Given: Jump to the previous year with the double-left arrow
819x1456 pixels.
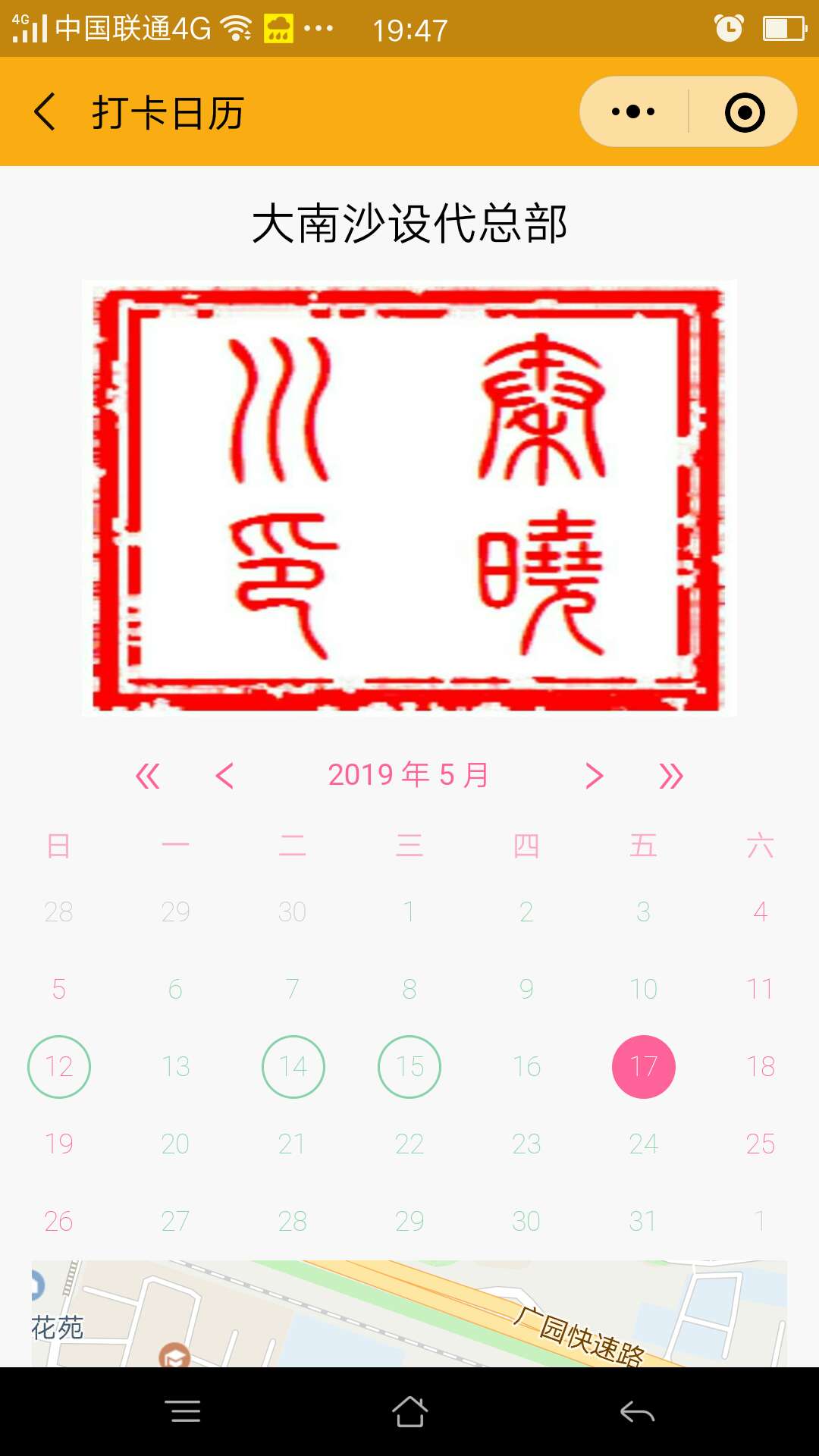Looking at the screenshot, I should (147, 776).
